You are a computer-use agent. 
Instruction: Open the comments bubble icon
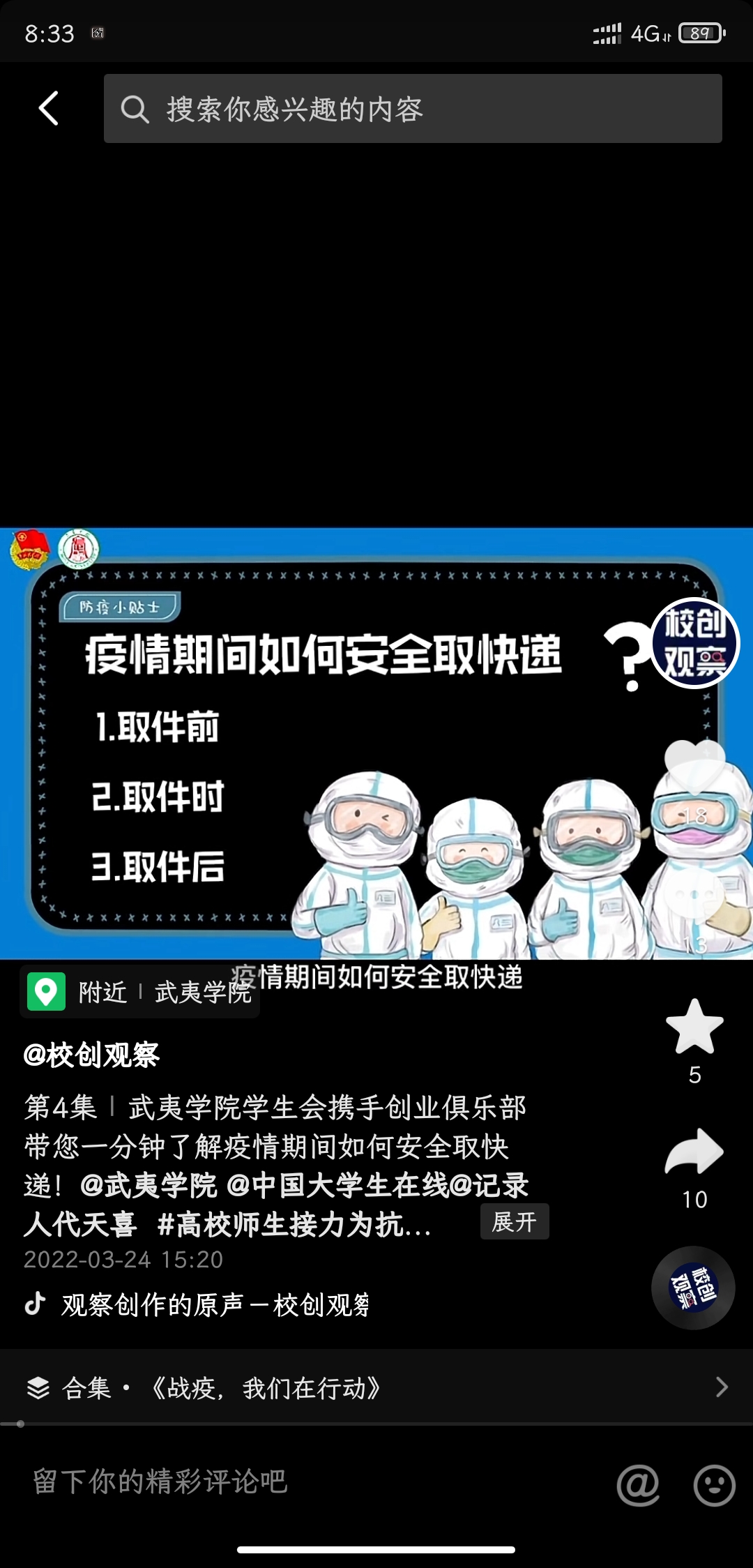(x=694, y=894)
